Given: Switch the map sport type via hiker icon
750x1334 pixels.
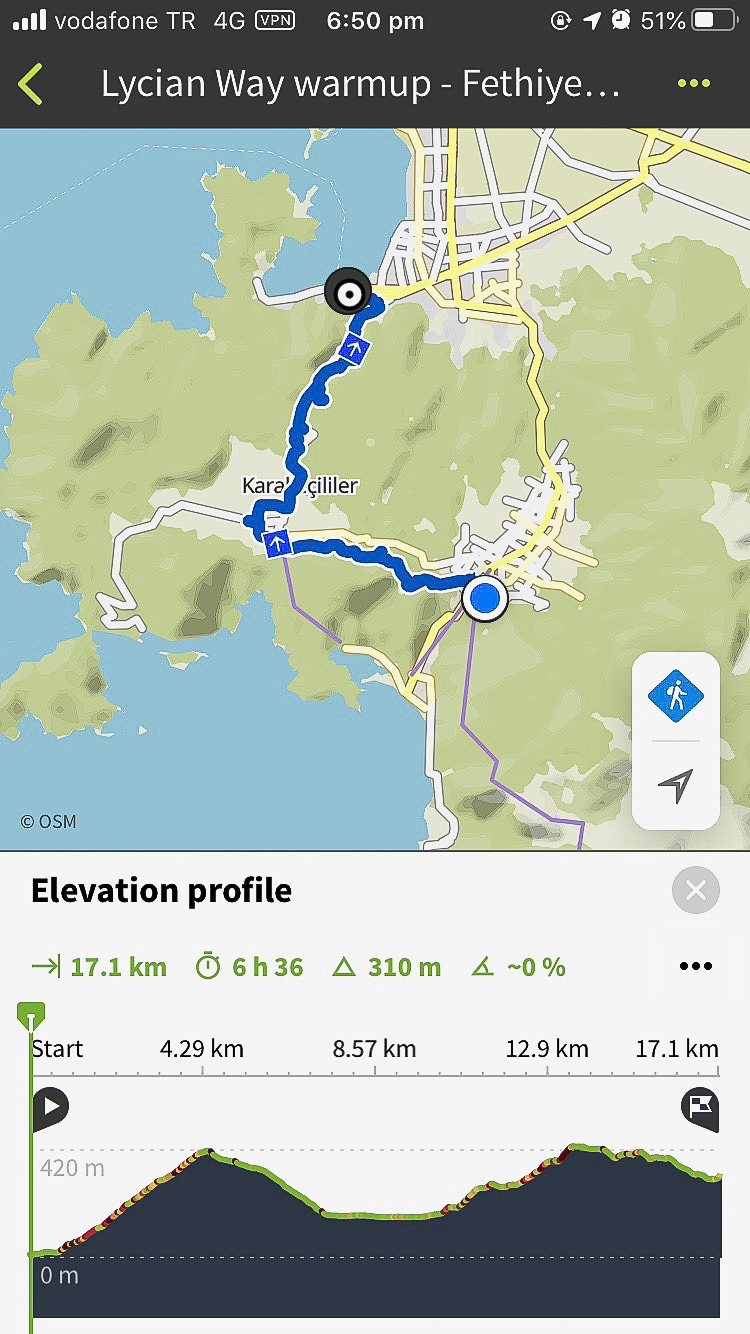Looking at the screenshot, I should point(676,695).
